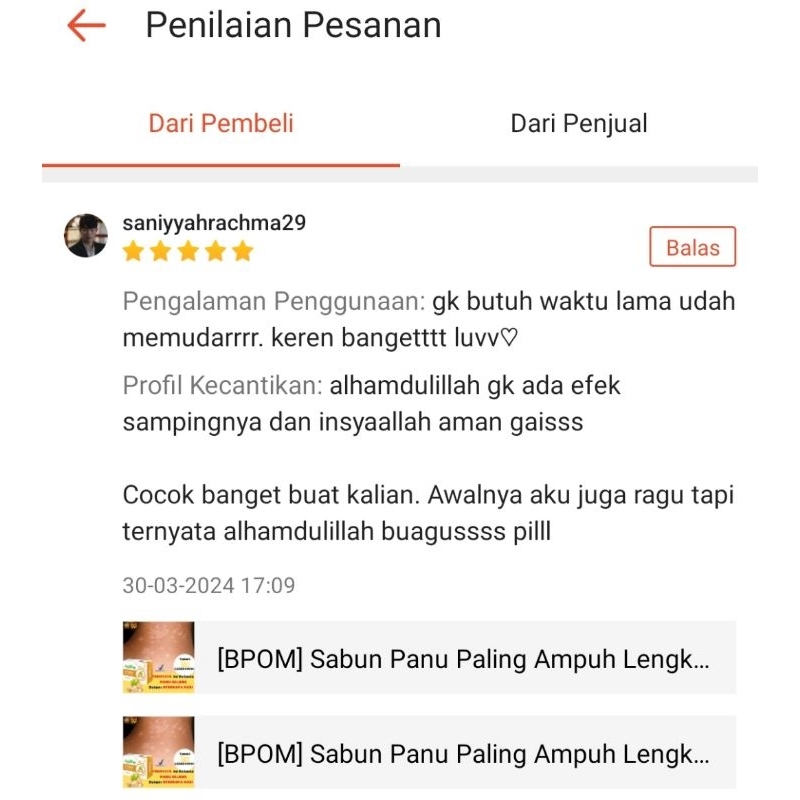Tap Balas to reply to the review
Screen dimensions: 800x800
[692, 247]
